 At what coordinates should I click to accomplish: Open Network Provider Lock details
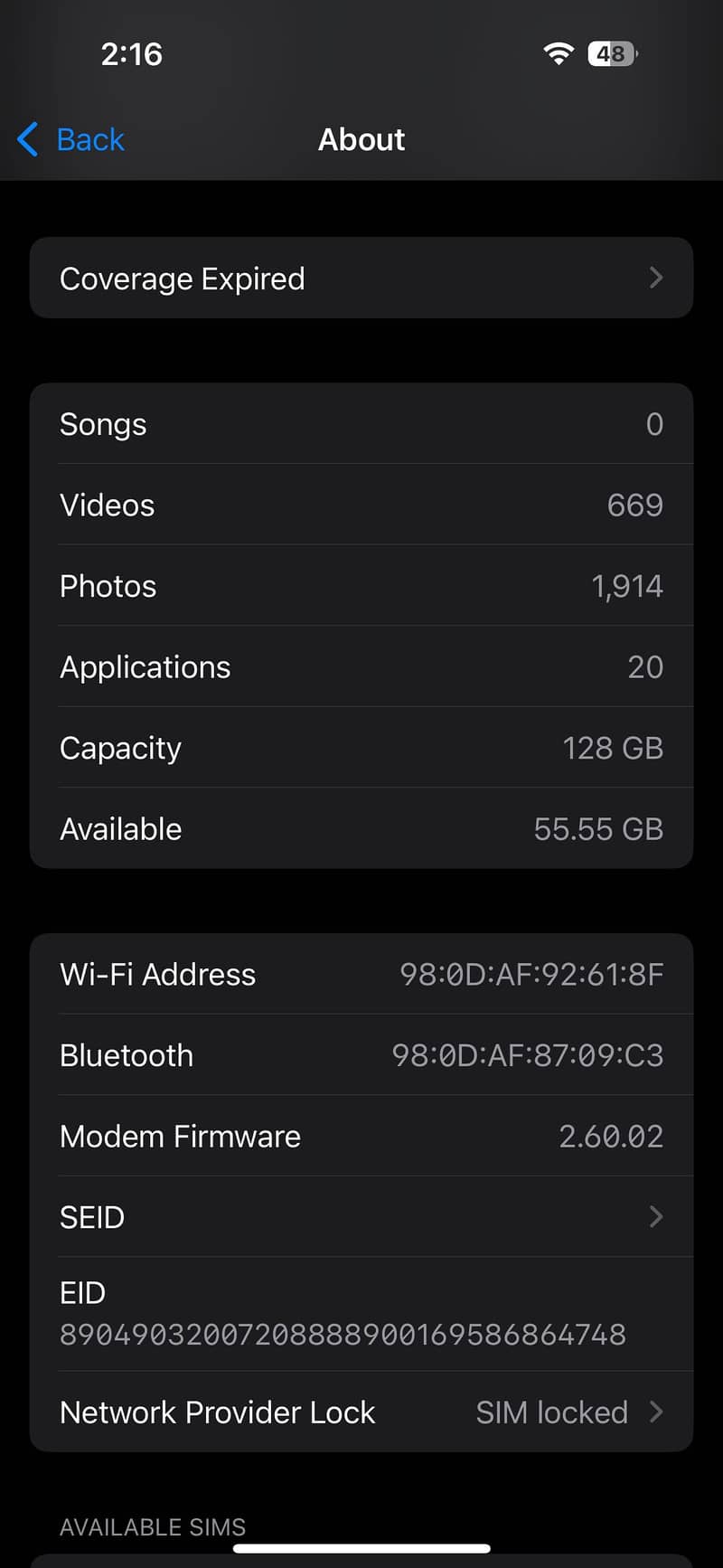(361, 1412)
